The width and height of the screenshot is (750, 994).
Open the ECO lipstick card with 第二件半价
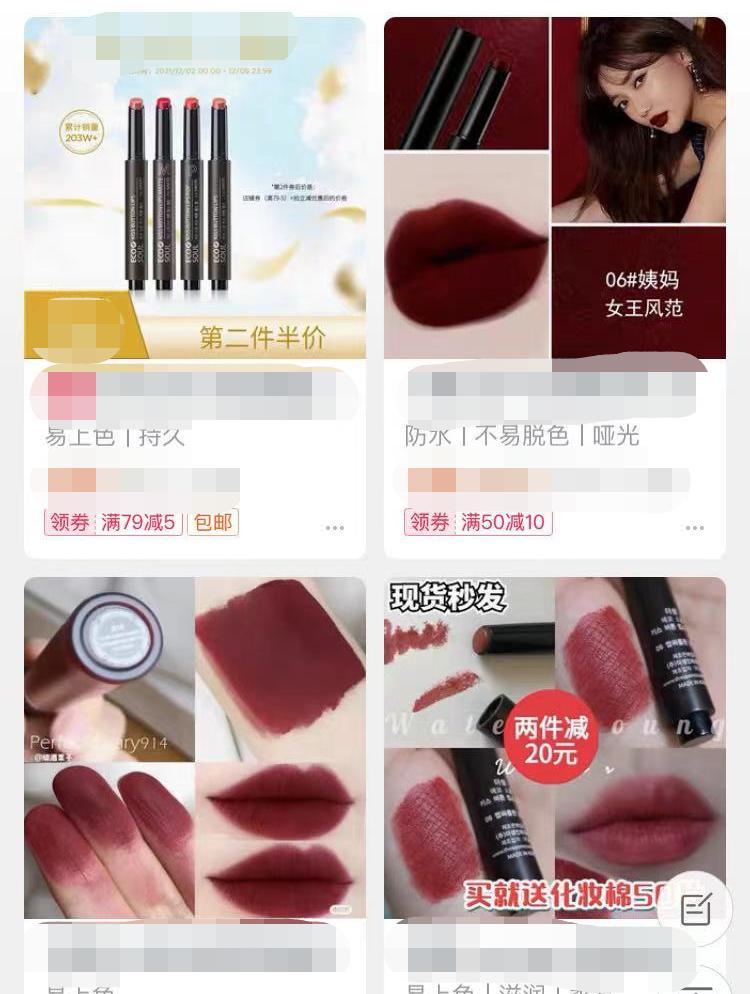(x=195, y=190)
